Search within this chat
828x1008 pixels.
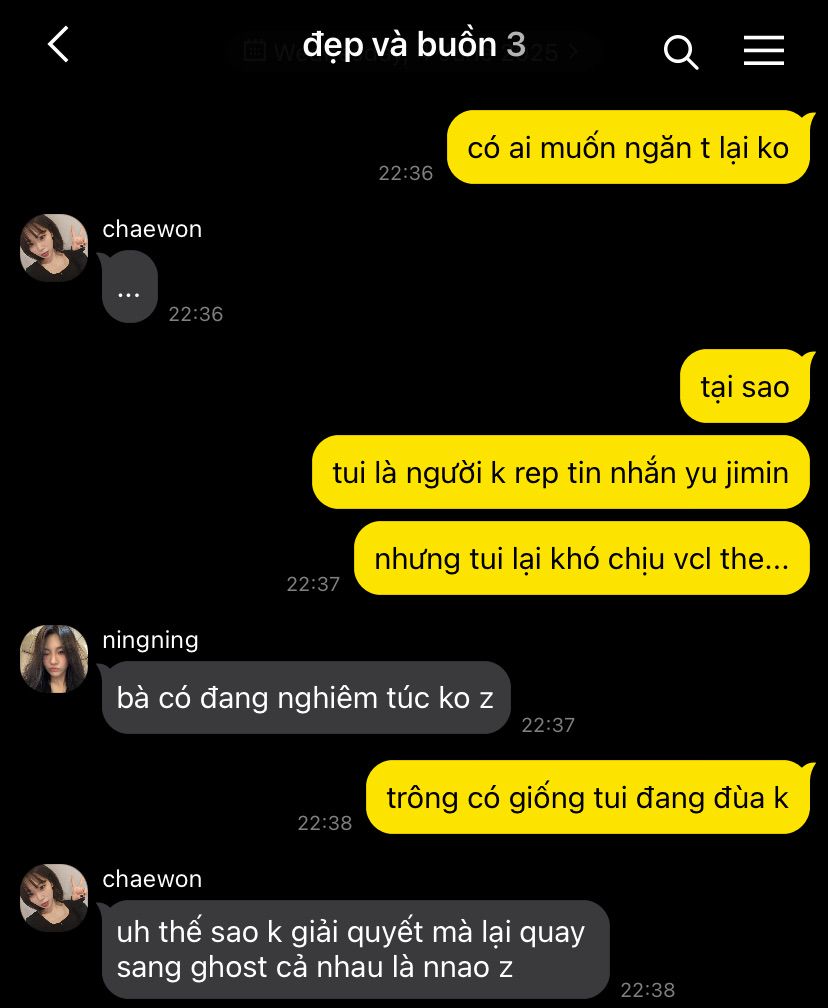point(680,51)
